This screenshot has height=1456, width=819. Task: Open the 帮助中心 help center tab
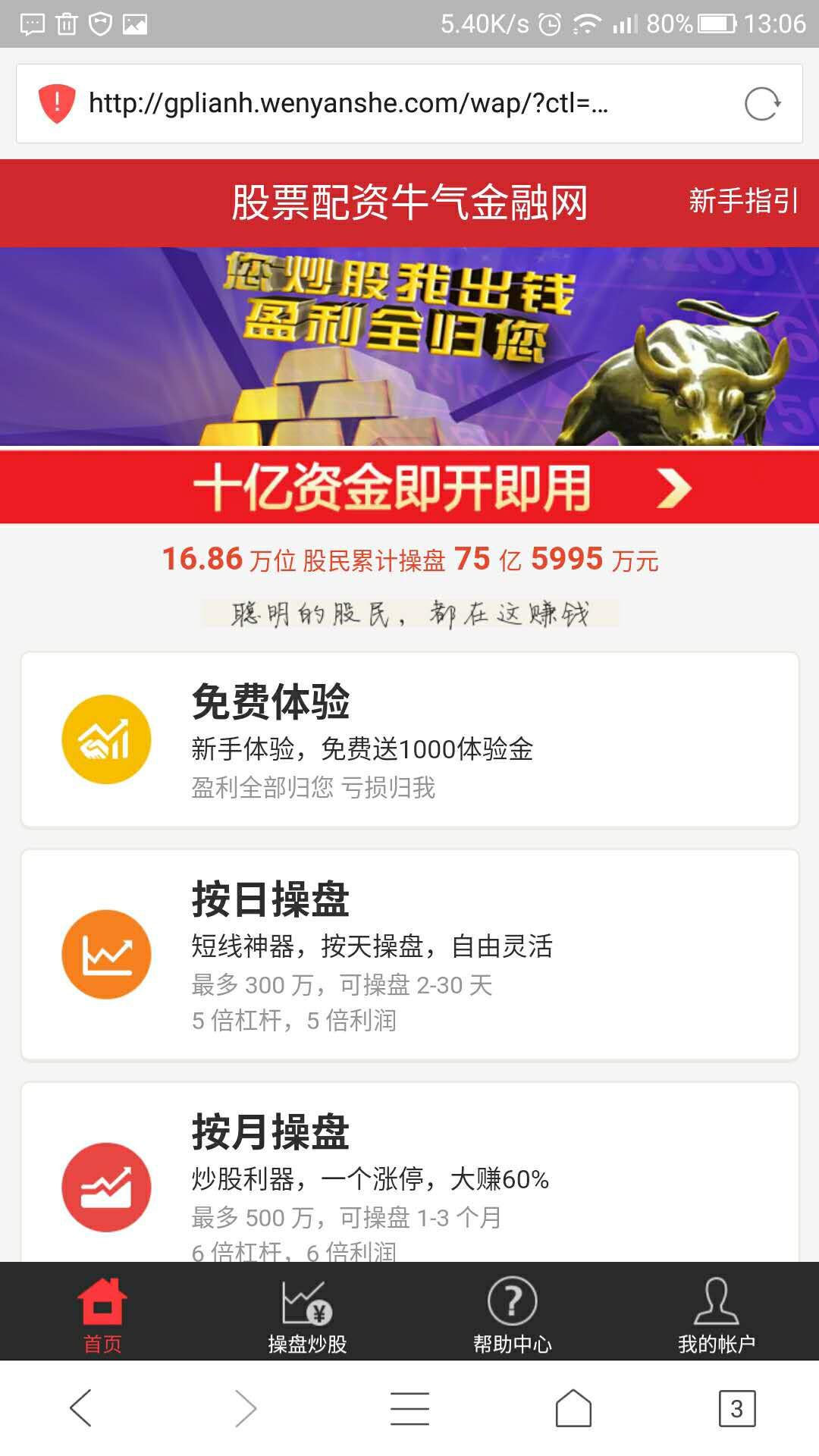point(512,1313)
